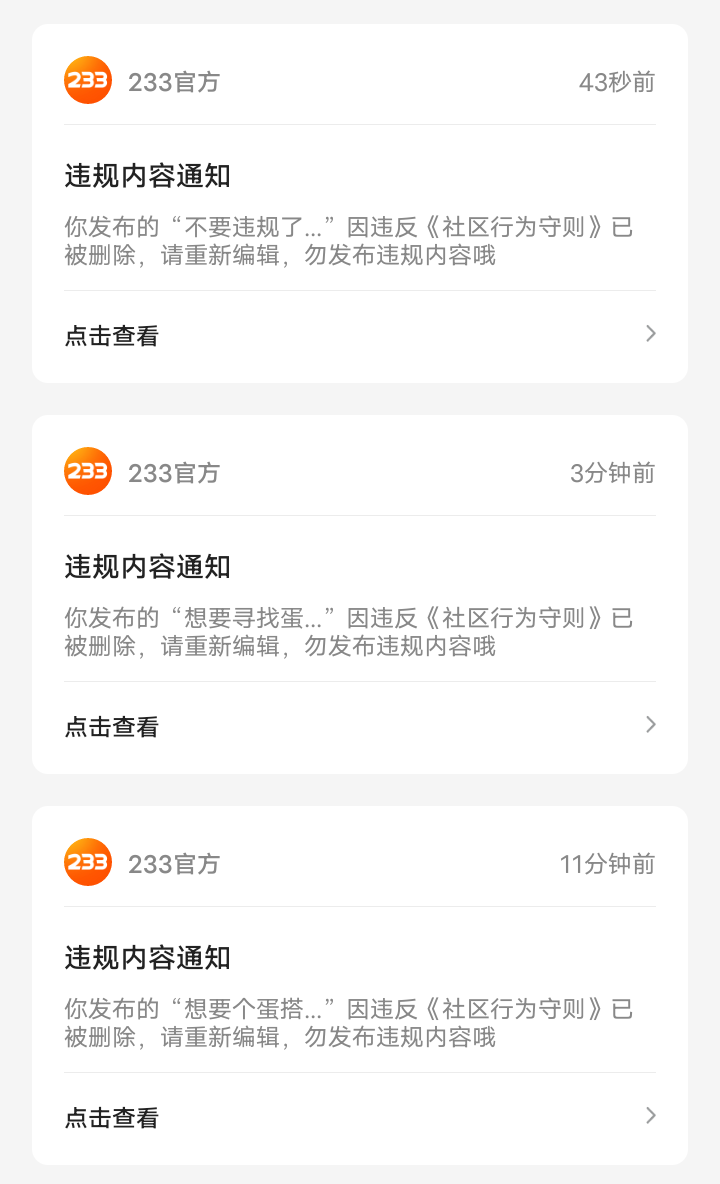
Task: Tap 233官方 avatar on the 11分钟前 notice
Action: tap(88, 862)
